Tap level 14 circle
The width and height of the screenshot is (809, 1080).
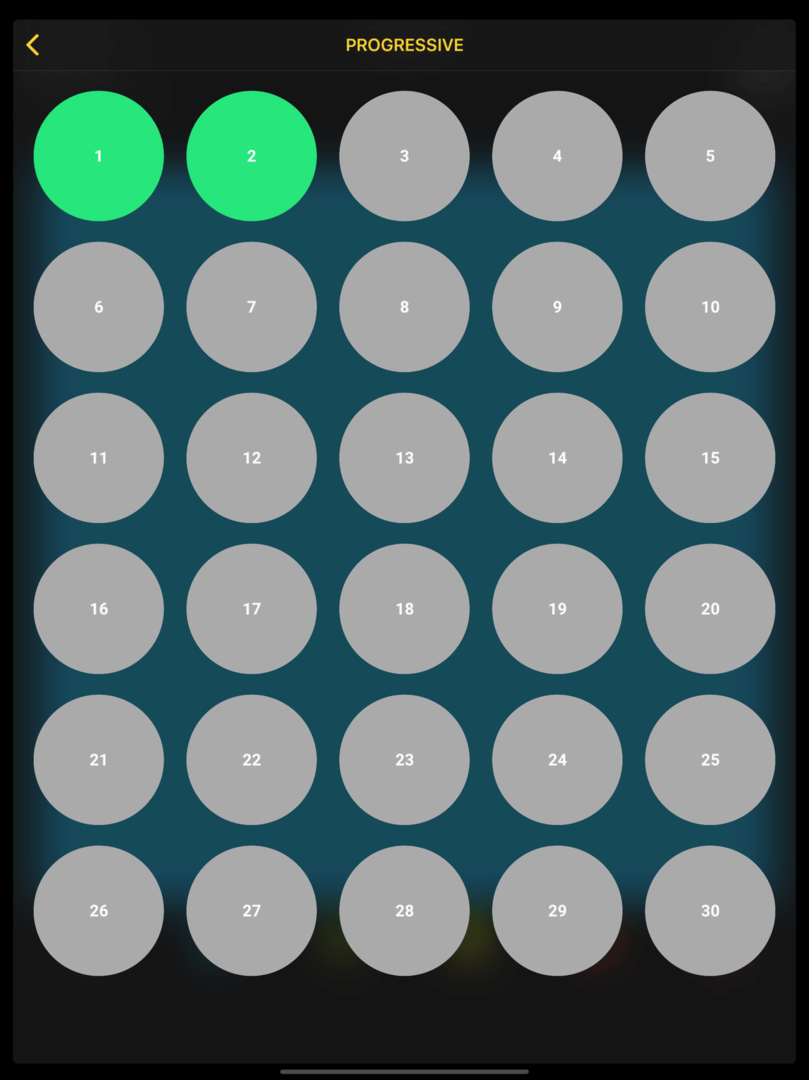click(x=557, y=458)
